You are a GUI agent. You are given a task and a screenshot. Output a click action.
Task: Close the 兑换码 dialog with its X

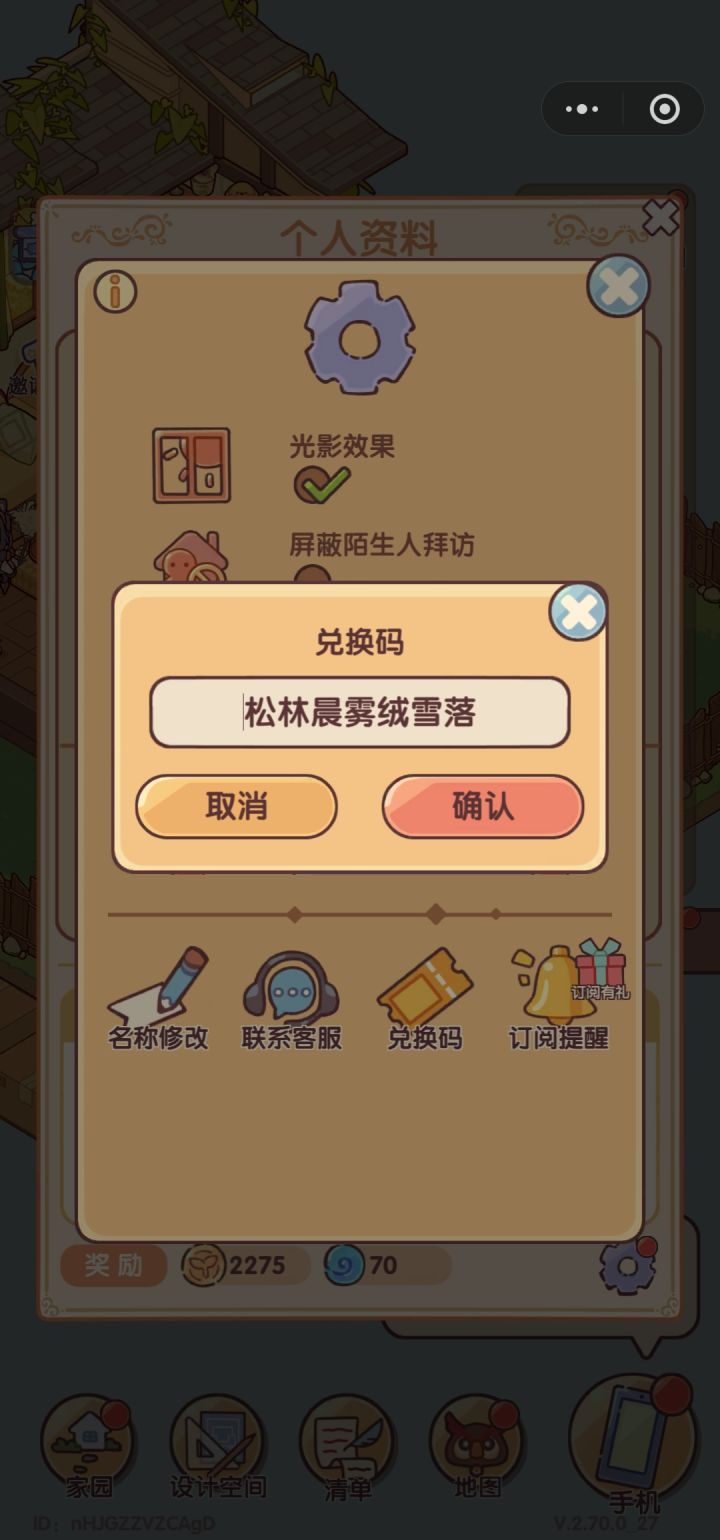point(578,613)
